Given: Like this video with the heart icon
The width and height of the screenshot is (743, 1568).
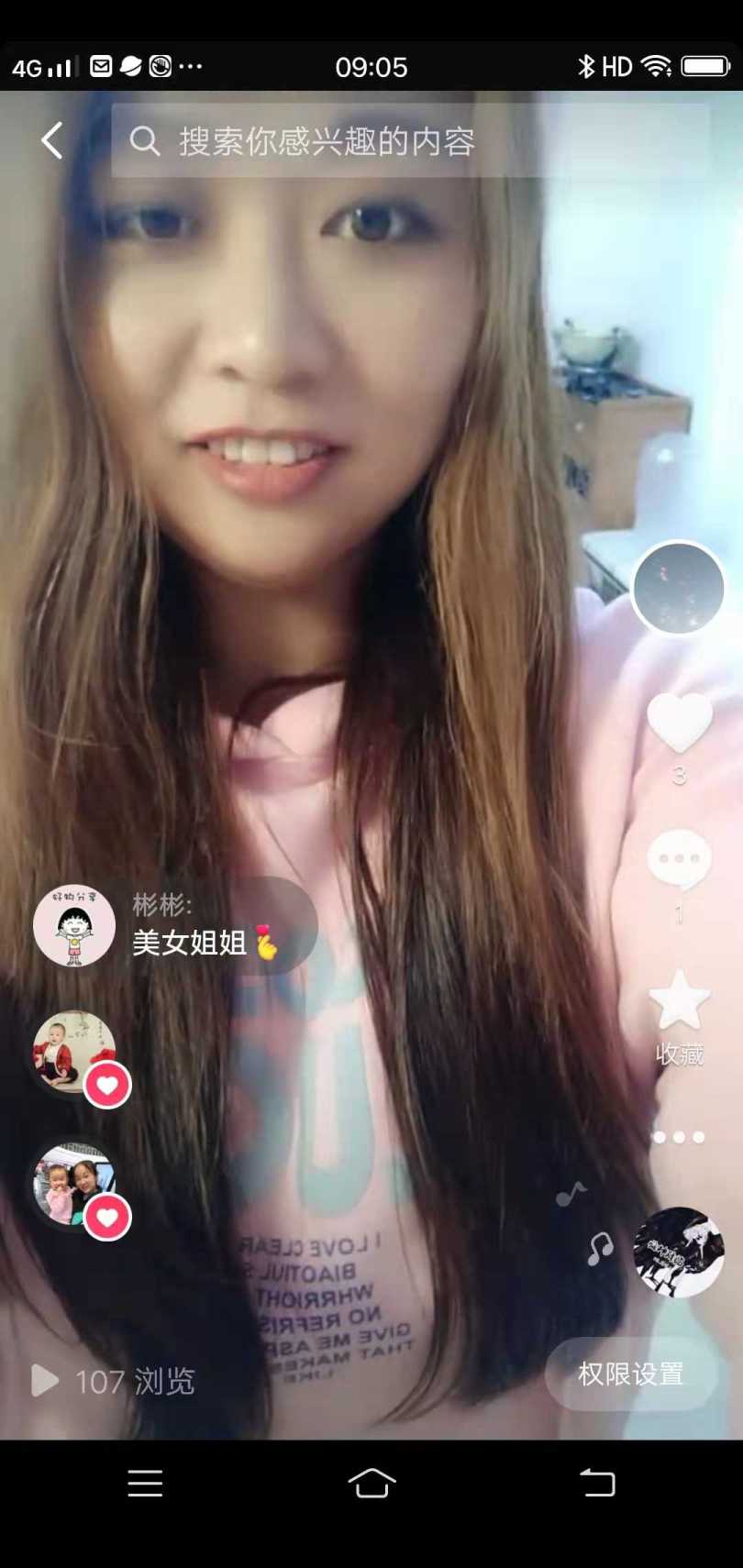Looking at the screenshot, I should pyautogui.click(x=679, y=723).
